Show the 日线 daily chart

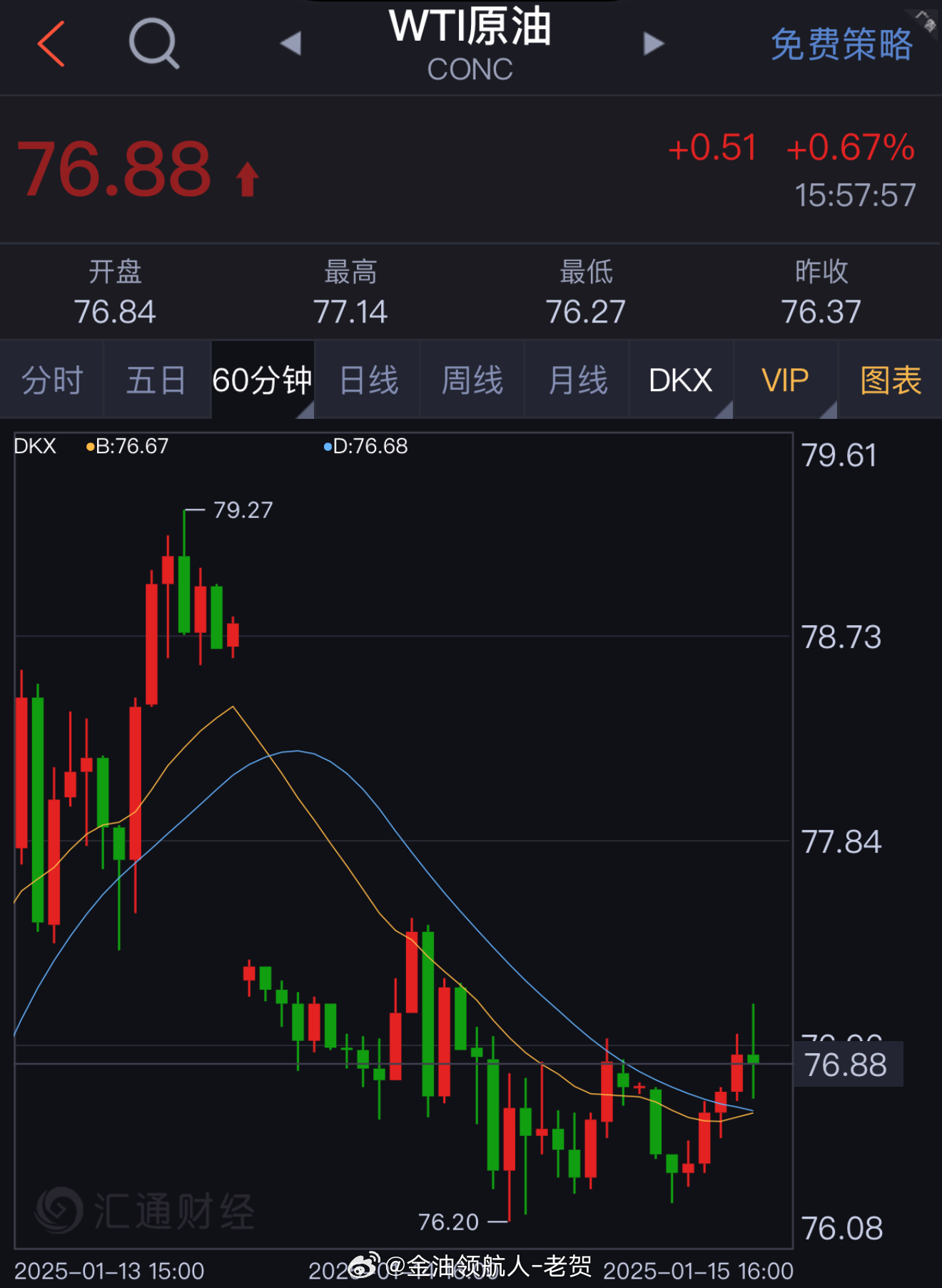(368, 380)
